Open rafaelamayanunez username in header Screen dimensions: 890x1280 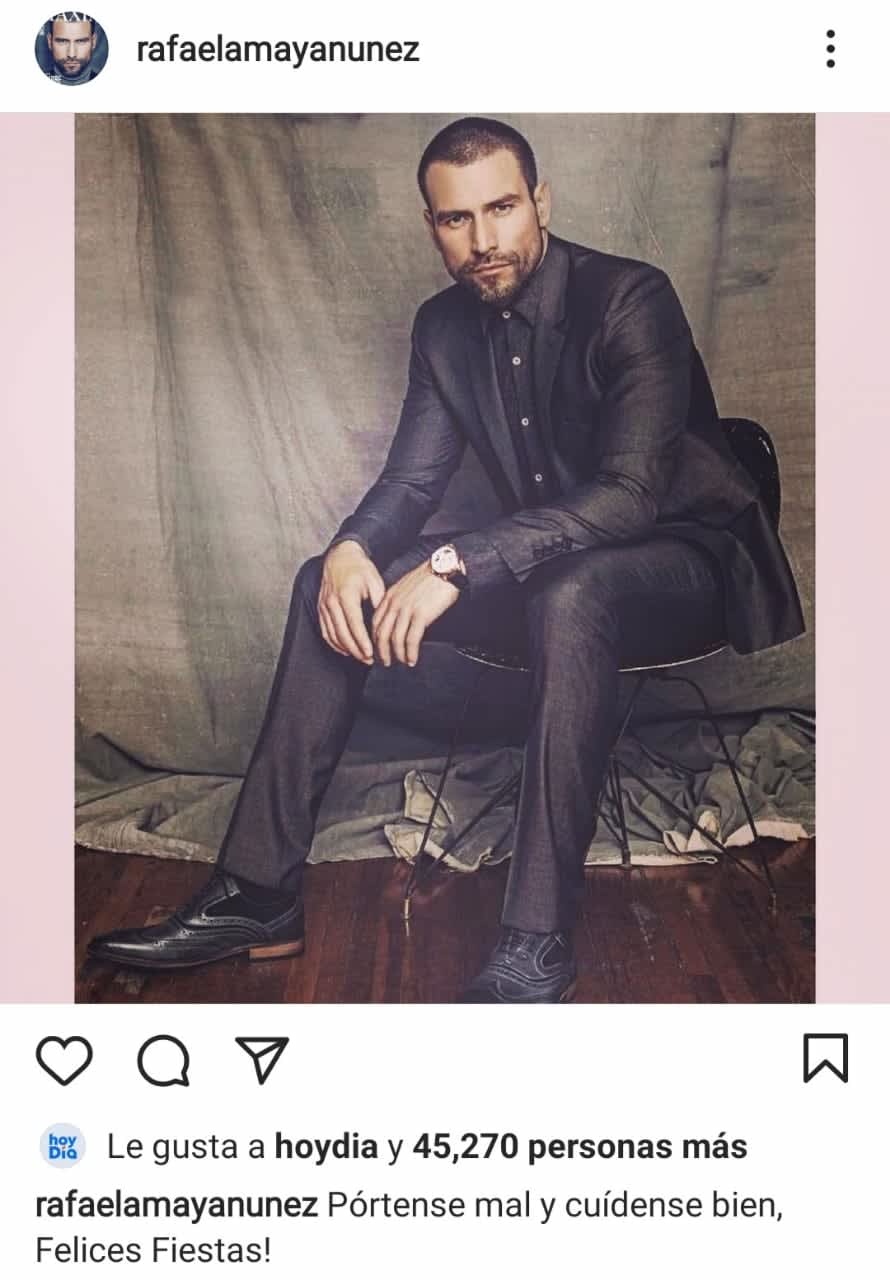point(277,50)
